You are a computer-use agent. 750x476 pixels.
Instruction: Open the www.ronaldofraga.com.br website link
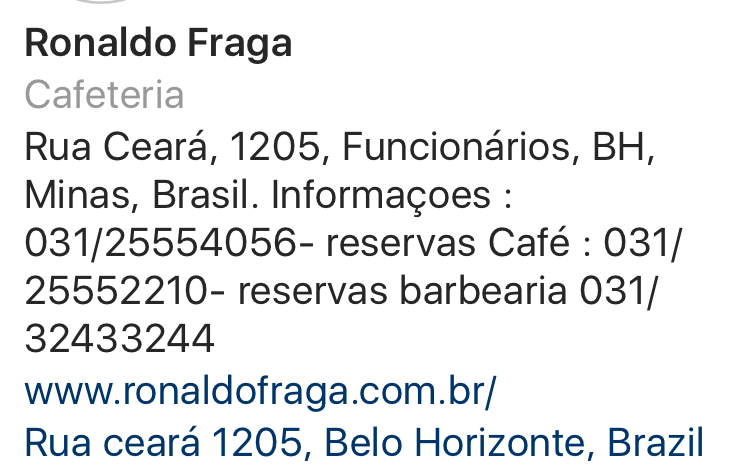(x=260, y=391)
